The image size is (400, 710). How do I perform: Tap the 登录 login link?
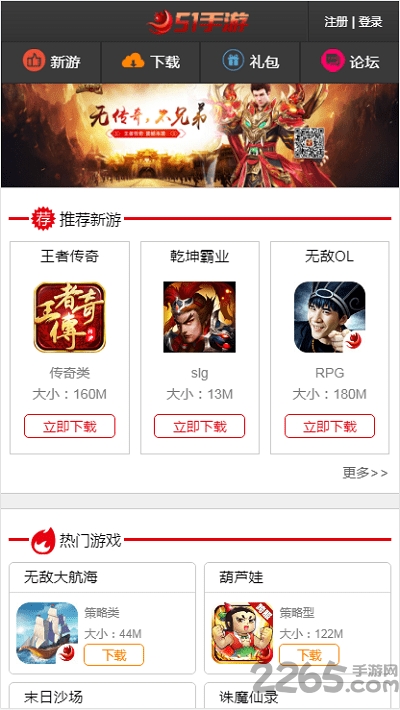pyautogui.click(x=371, y=22)
